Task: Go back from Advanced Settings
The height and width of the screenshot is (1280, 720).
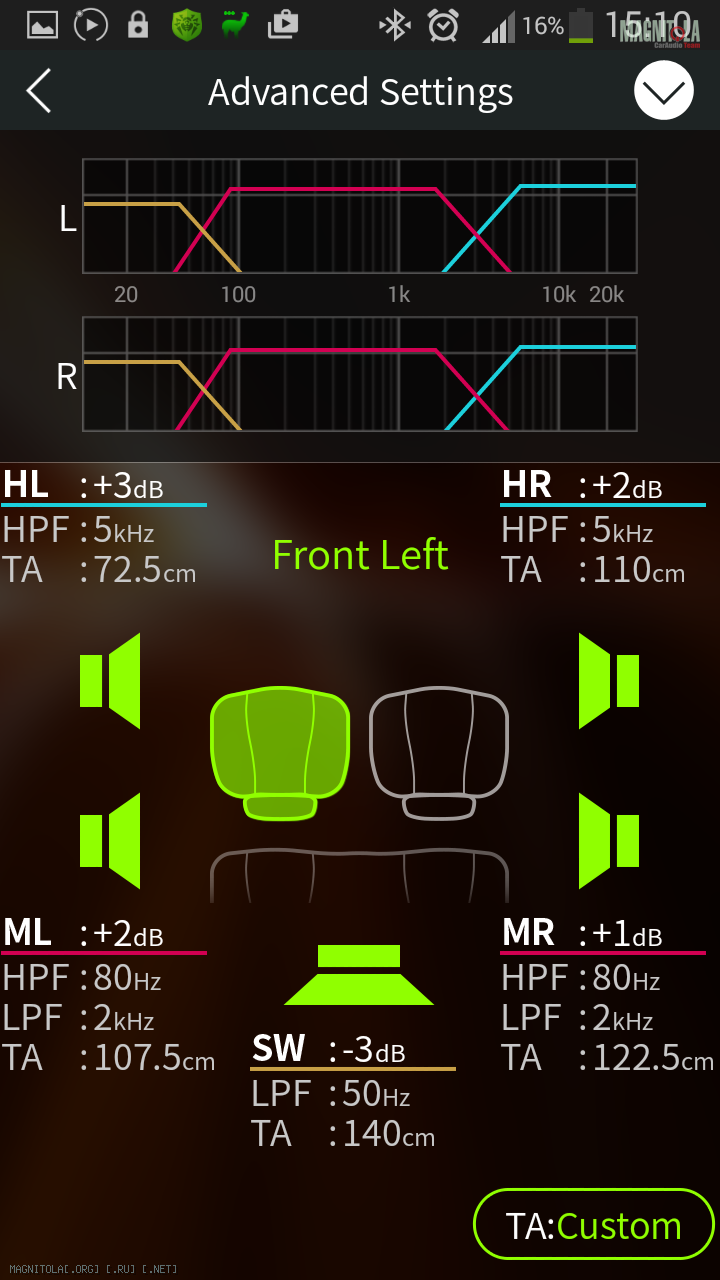Action: 39,91
